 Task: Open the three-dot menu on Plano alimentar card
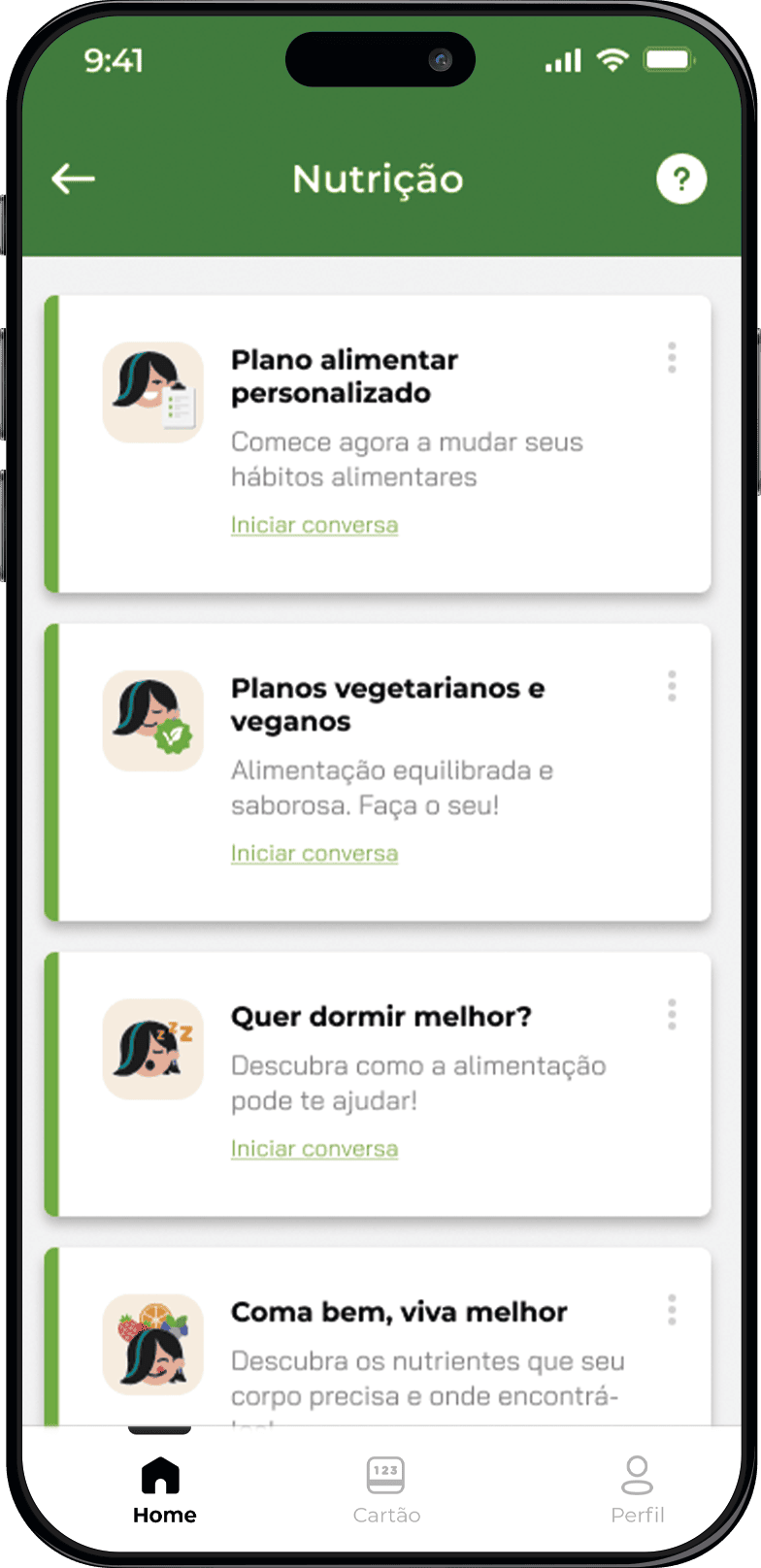coord(671,359)
